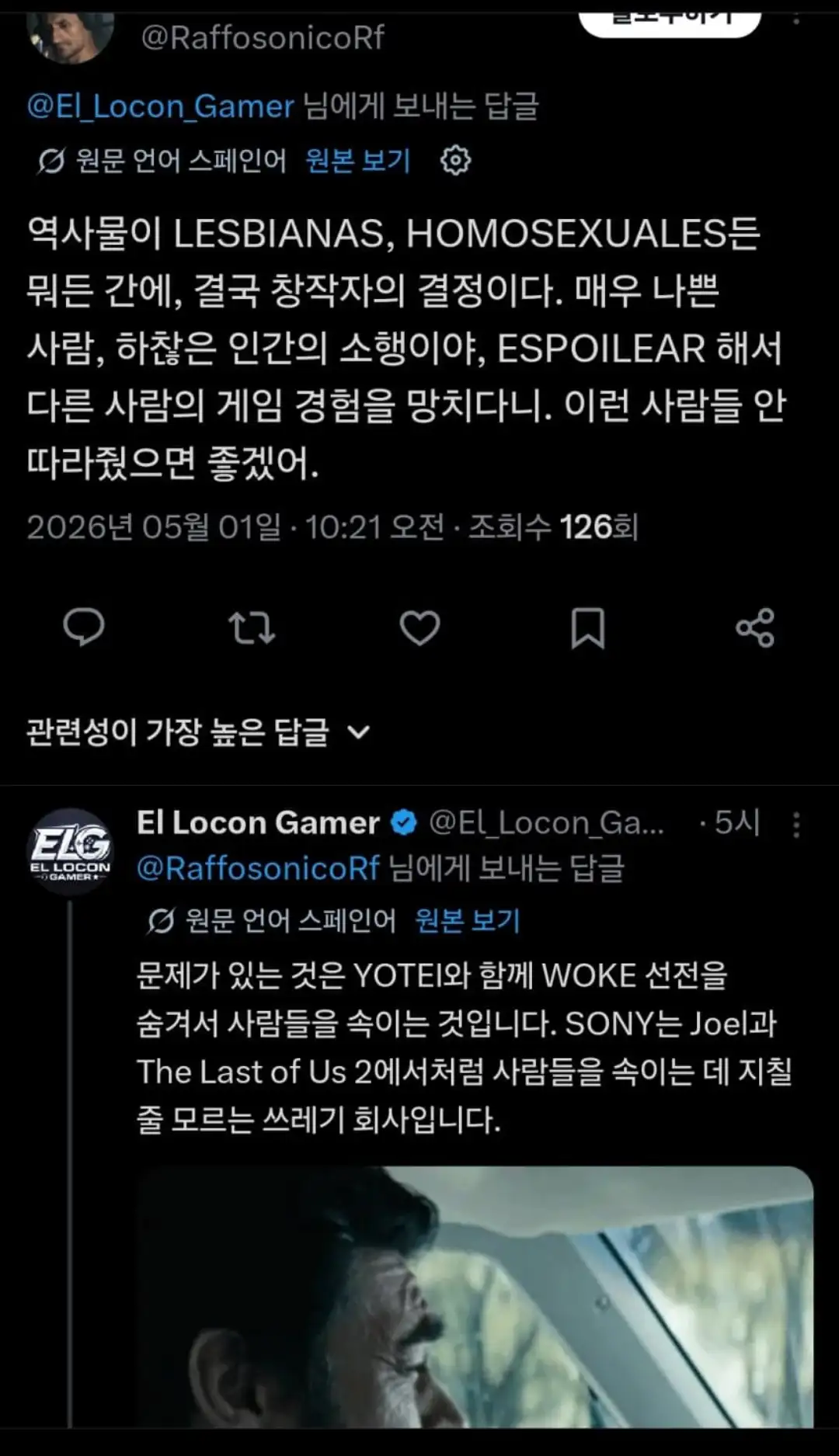This screenshot has height=1456, width=839.
Task: Open overflow menu on El Locon Gamer's reply
Action: pos(796,825)
